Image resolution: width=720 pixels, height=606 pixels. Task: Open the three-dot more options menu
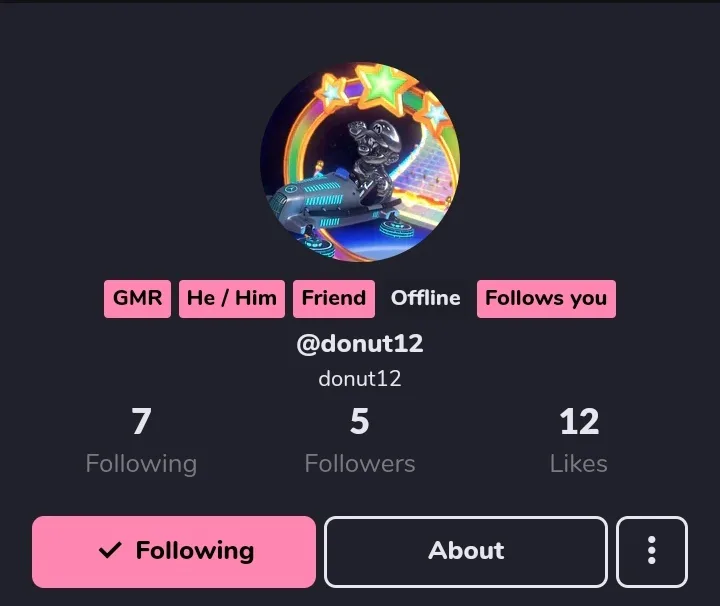tap(651, 551)
